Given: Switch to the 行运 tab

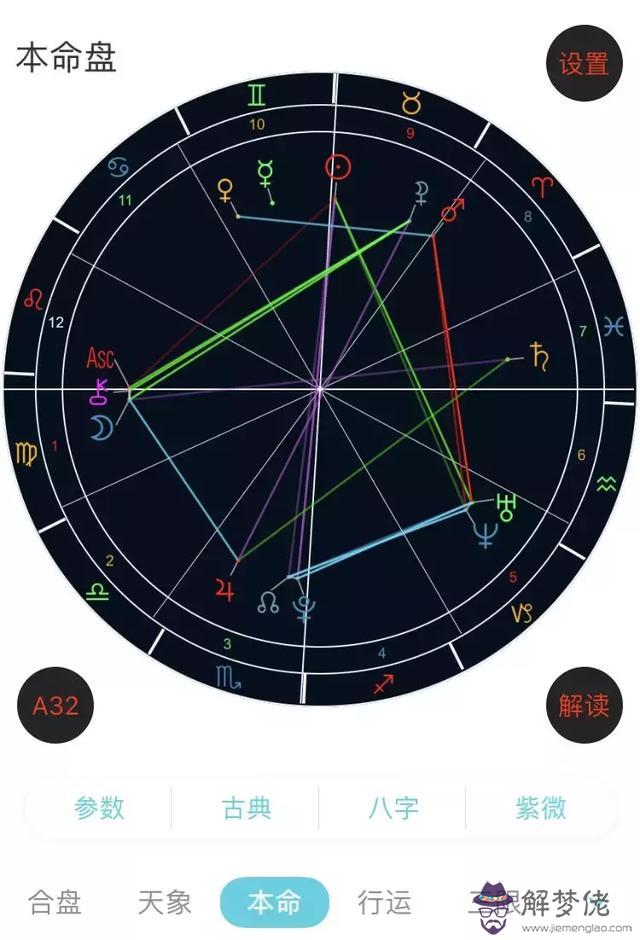Looking at the screenshot, I should tap(384, 903).
